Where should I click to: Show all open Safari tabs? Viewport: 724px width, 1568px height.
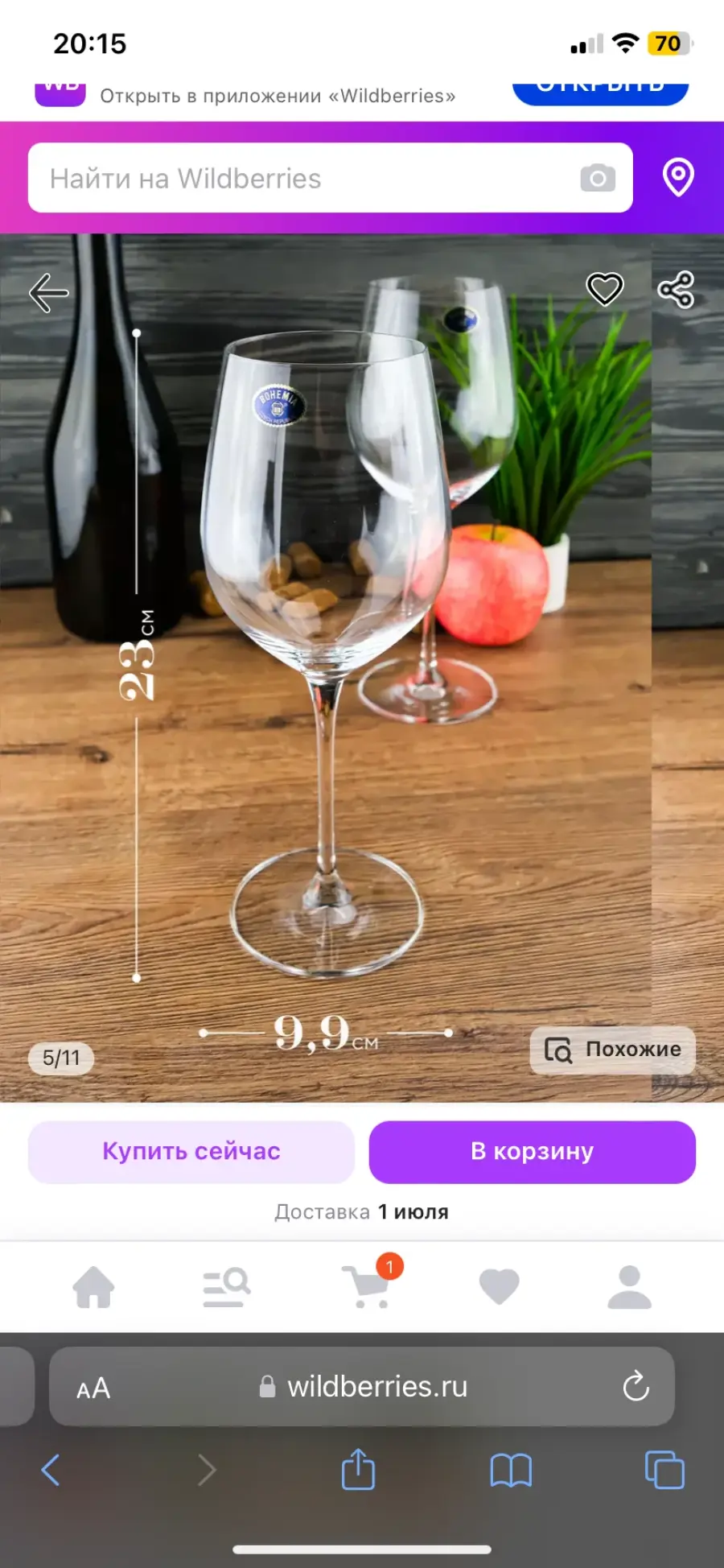point(664,1470)
